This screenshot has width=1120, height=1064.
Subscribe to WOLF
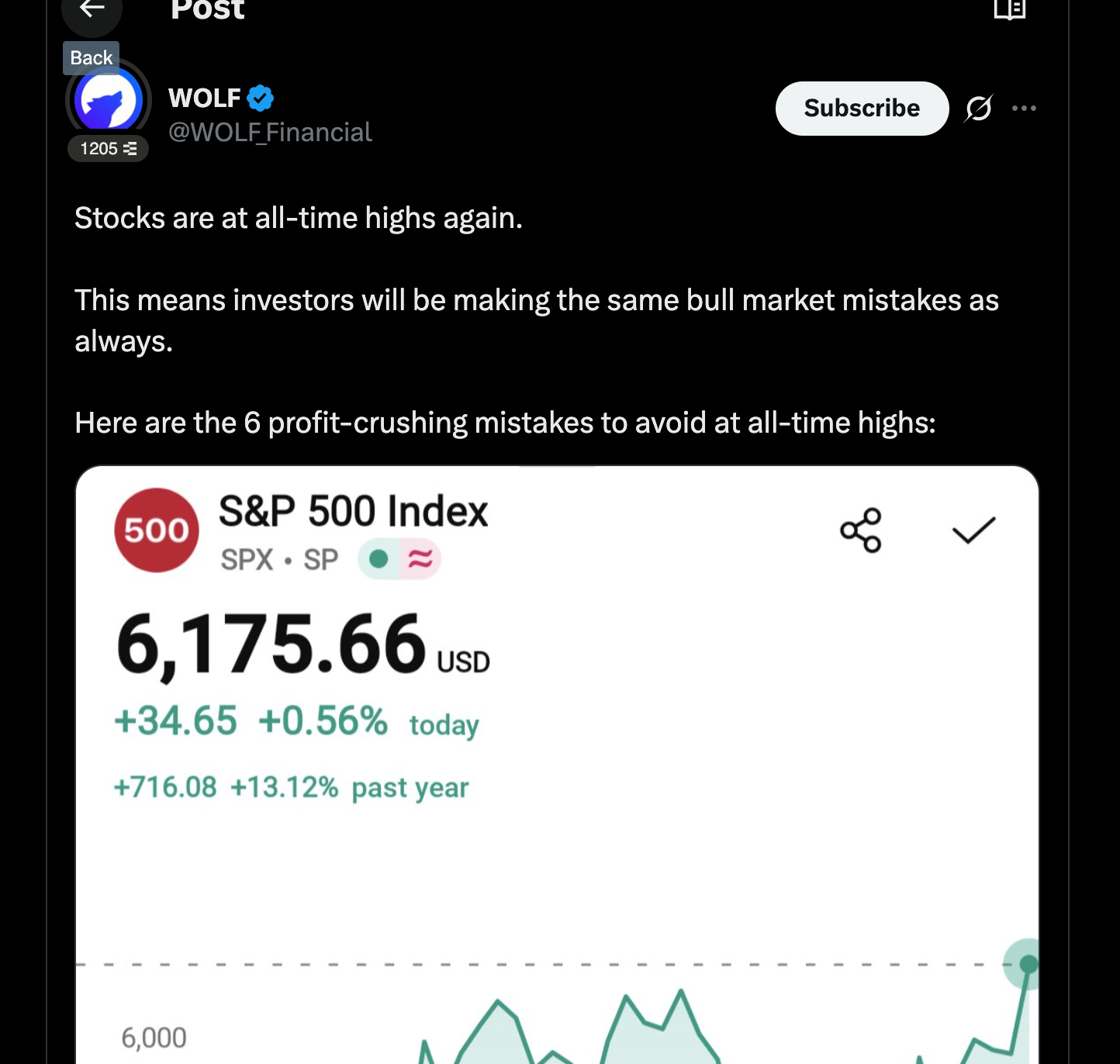862,109
